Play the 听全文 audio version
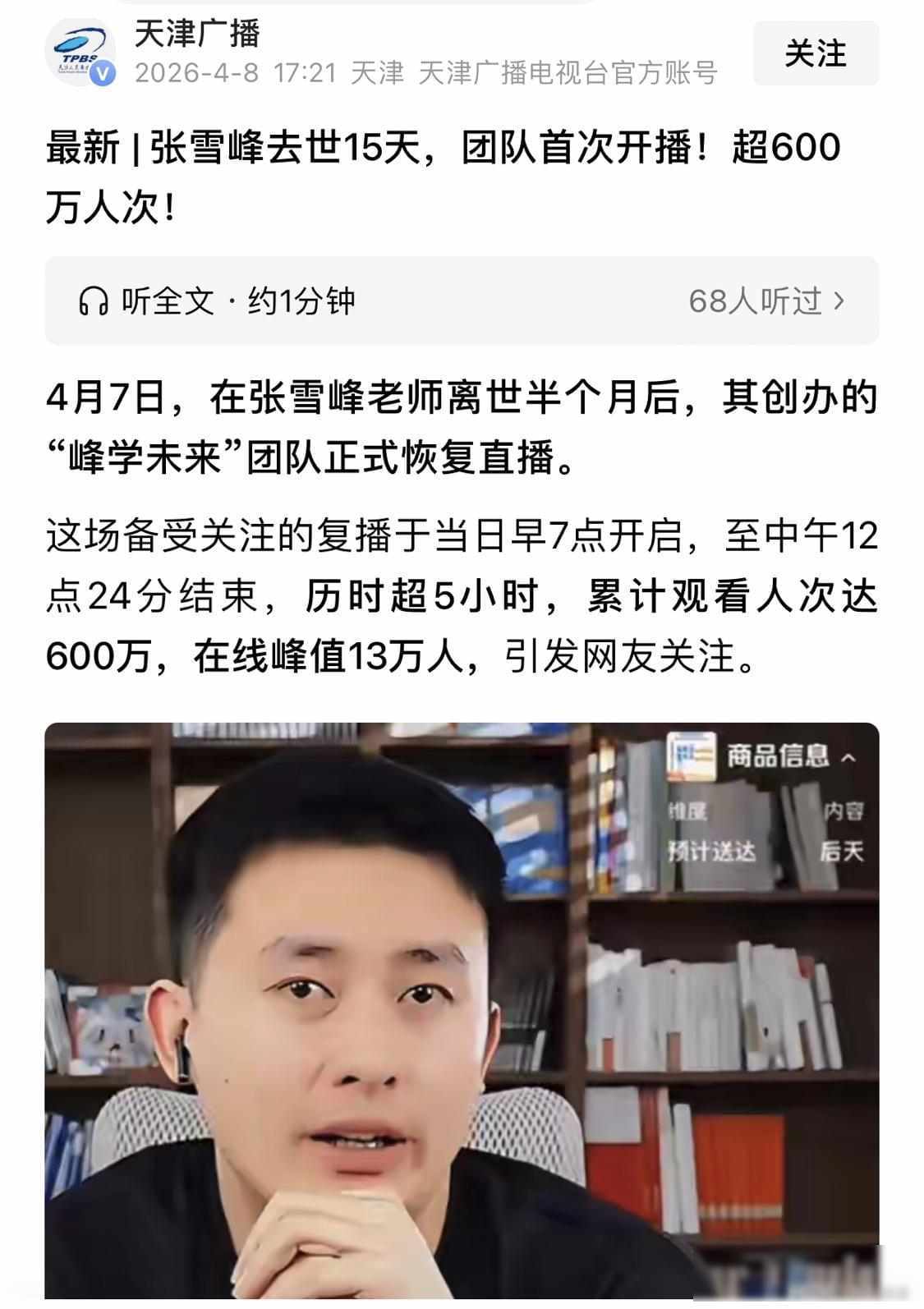The image size is (924, 1309). (x=218, y=301)
